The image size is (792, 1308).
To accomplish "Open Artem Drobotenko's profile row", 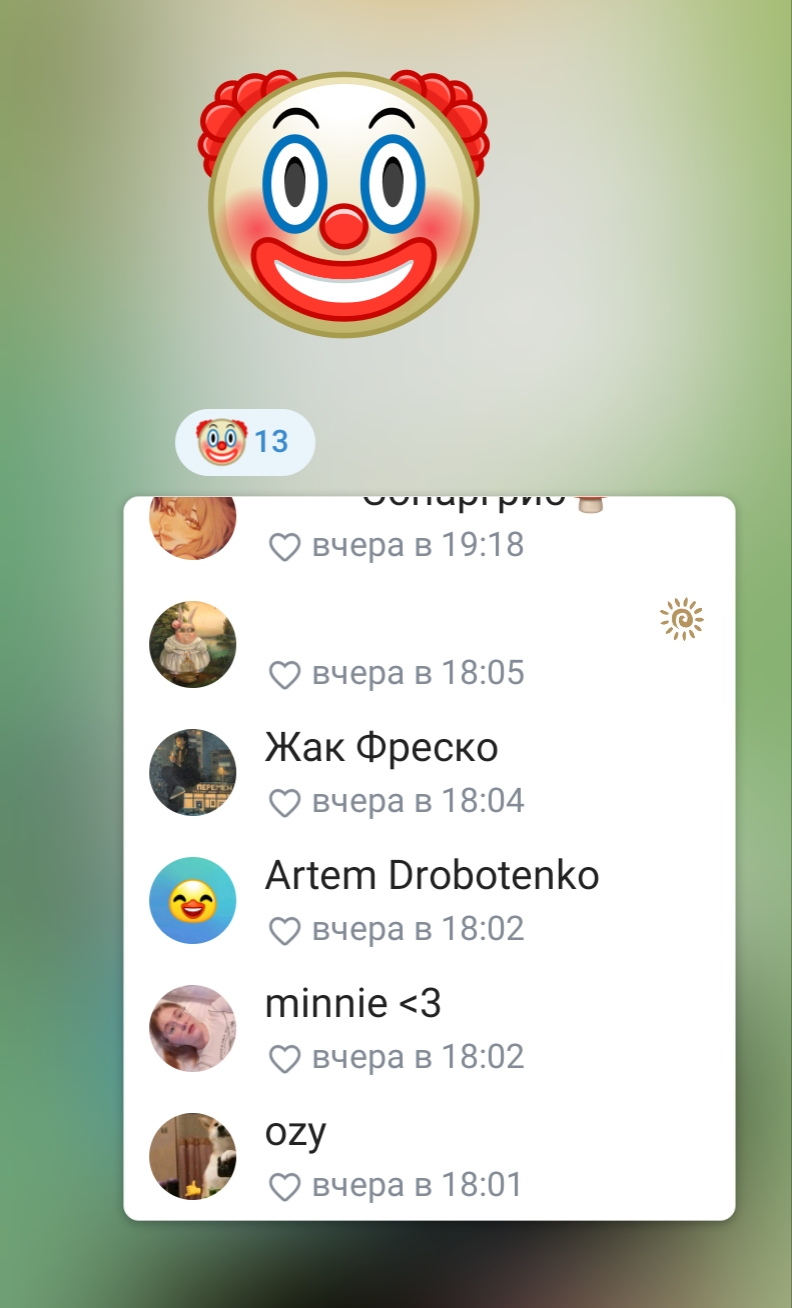I will tap(429, 900).
